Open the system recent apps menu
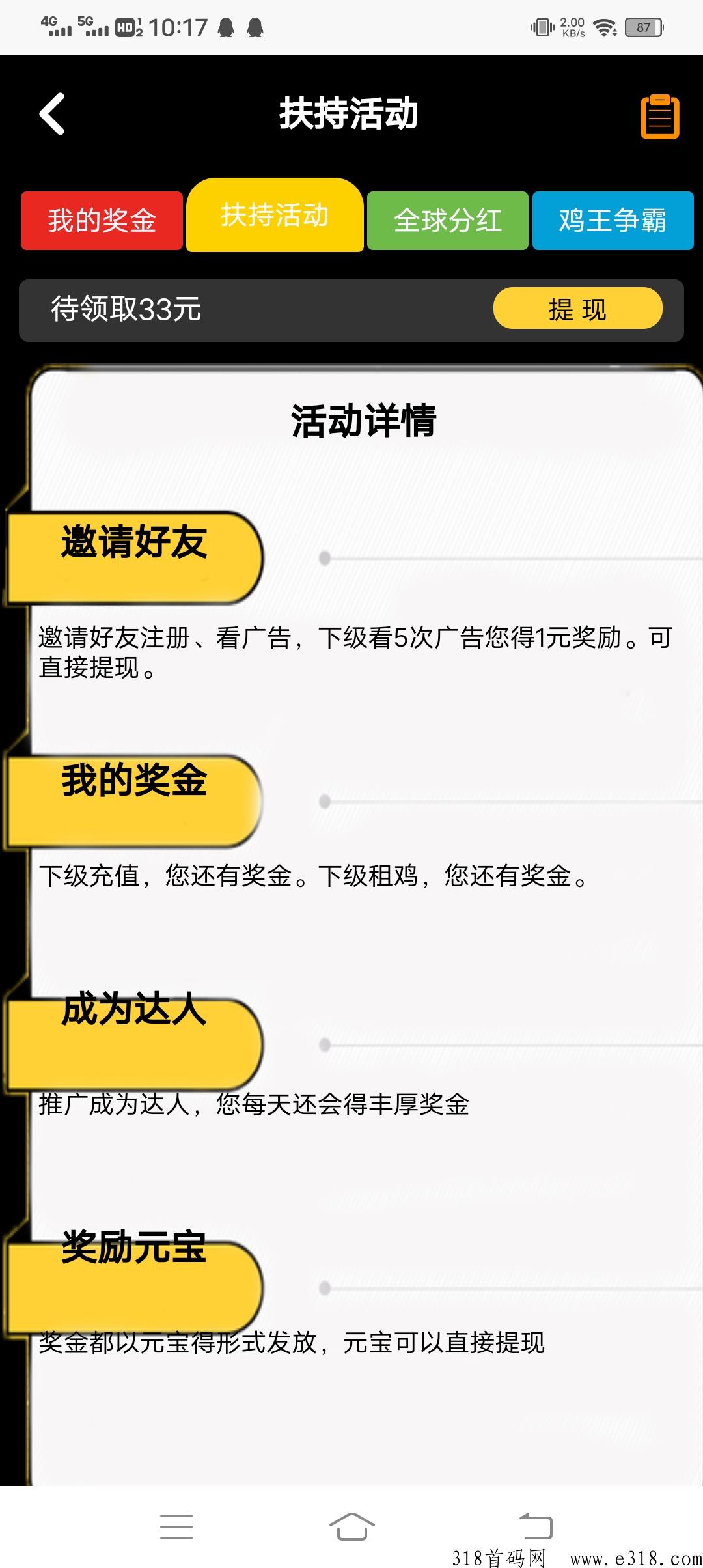Viewport: 703px width, 1568px height. [x=176, y=1526]
